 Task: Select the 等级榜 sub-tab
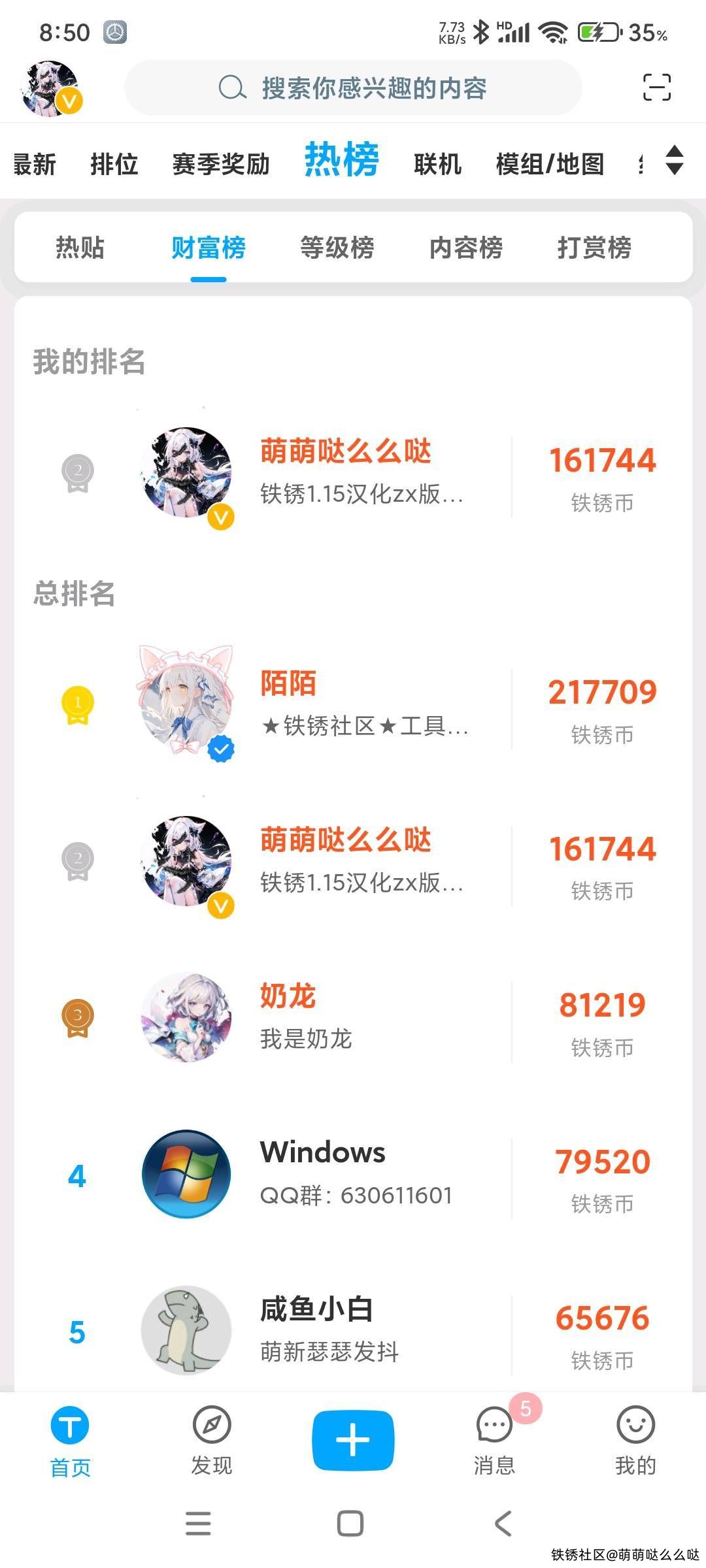337,248
